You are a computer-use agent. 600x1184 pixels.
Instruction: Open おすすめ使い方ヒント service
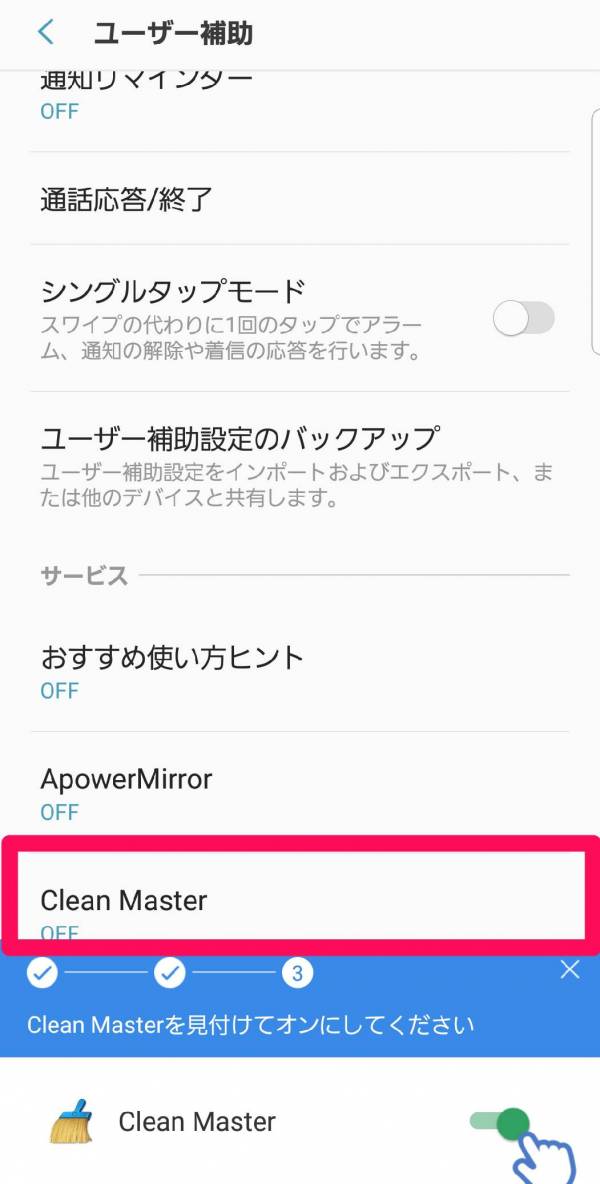pyautogui.click(x=300, y=671)
